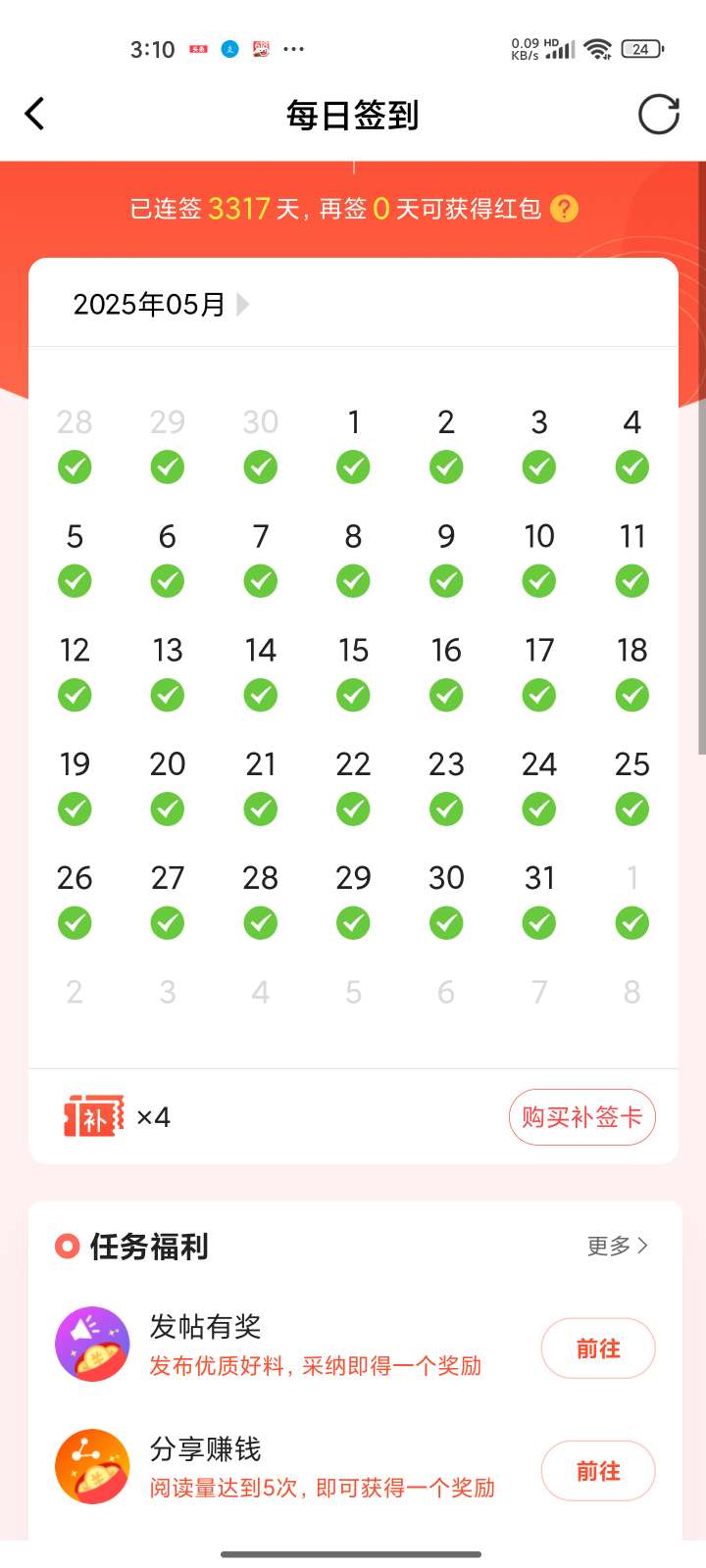Open 更多 in the 任务福利 section
The image size is (706, 1568).
617,1246
